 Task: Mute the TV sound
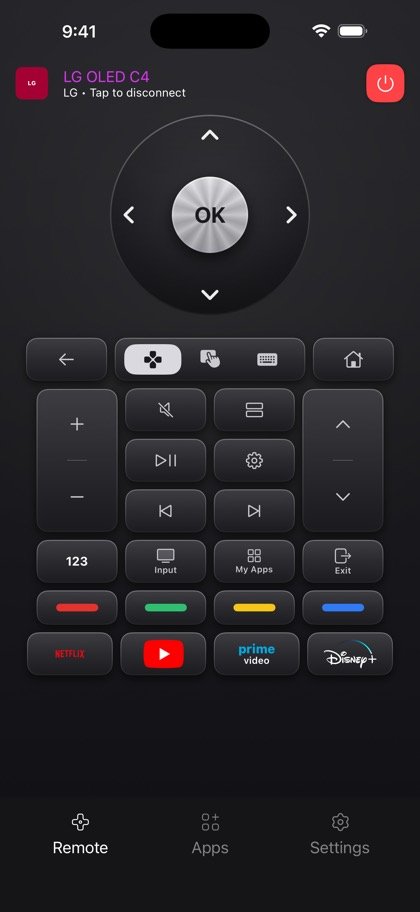pos(166,410)
